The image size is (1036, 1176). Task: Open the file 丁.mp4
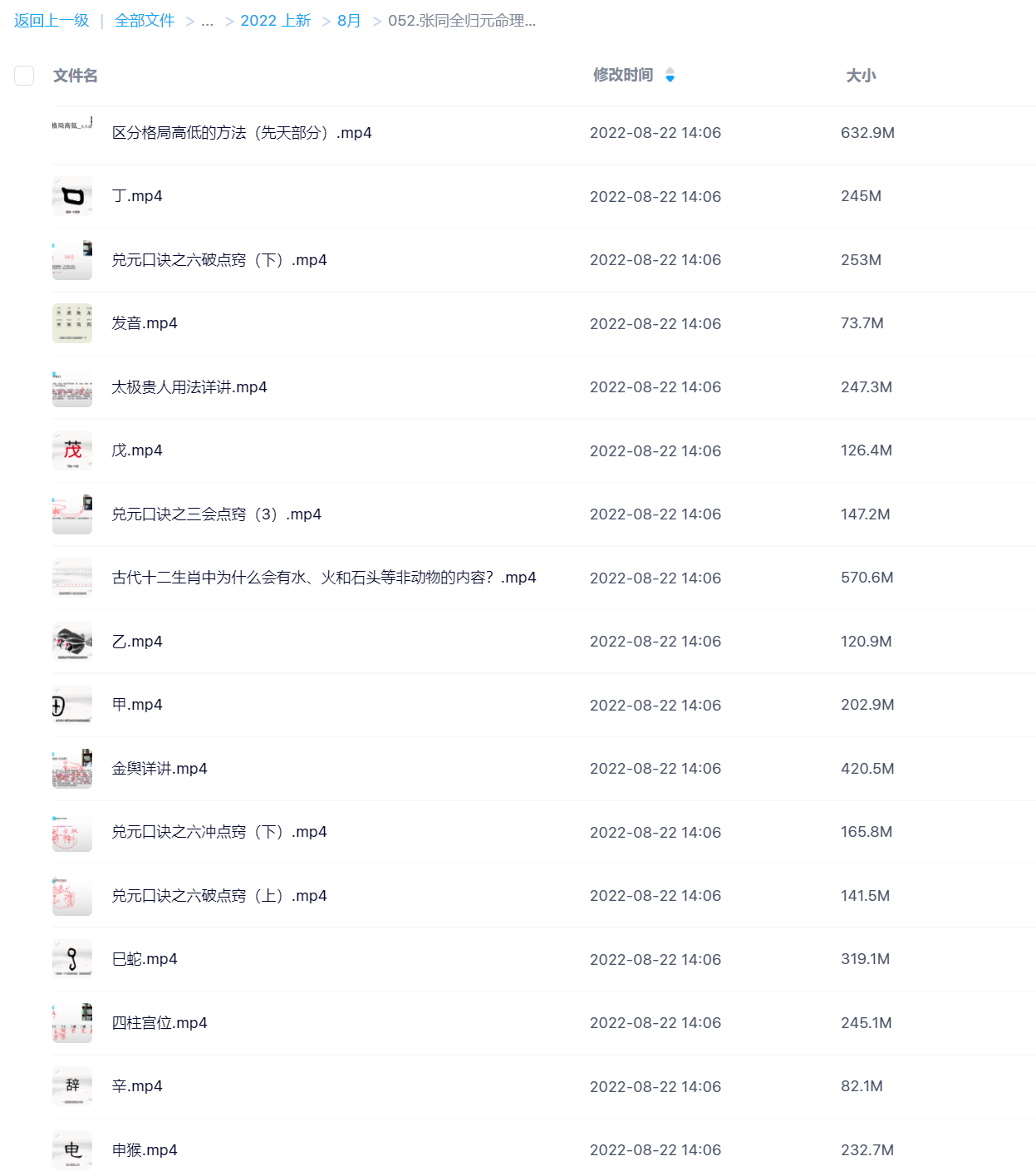137,196
